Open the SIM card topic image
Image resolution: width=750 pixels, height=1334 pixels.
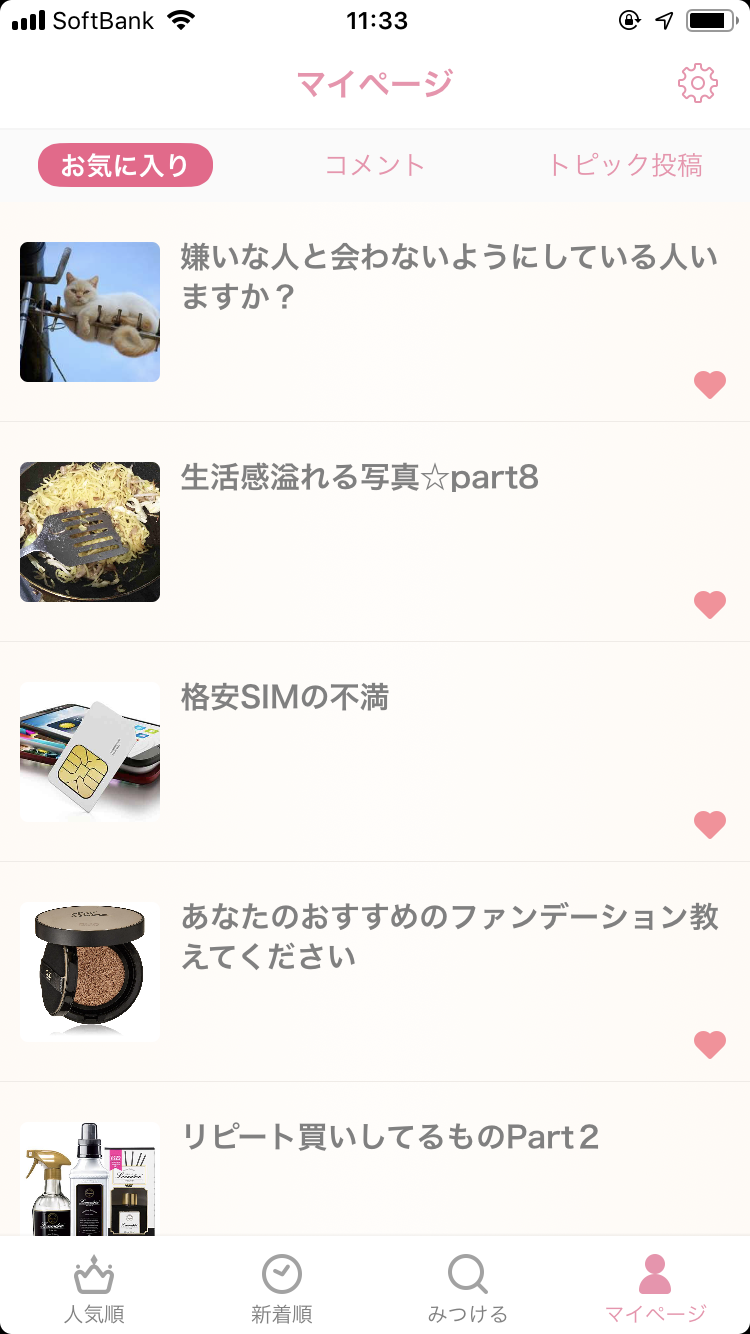coord(89,751)
